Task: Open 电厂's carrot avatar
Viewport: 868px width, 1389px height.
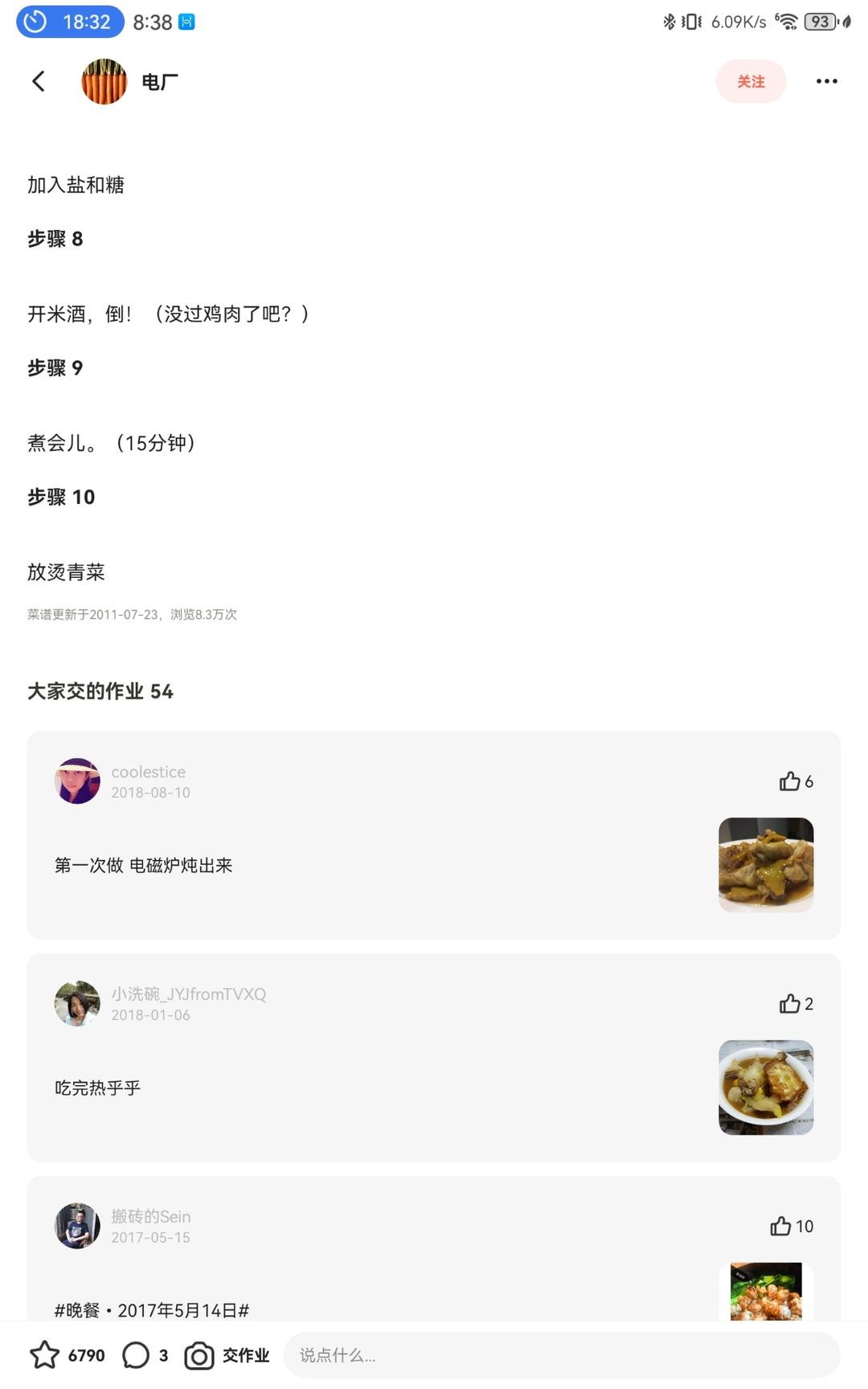Action: click(x=104, y=81)
